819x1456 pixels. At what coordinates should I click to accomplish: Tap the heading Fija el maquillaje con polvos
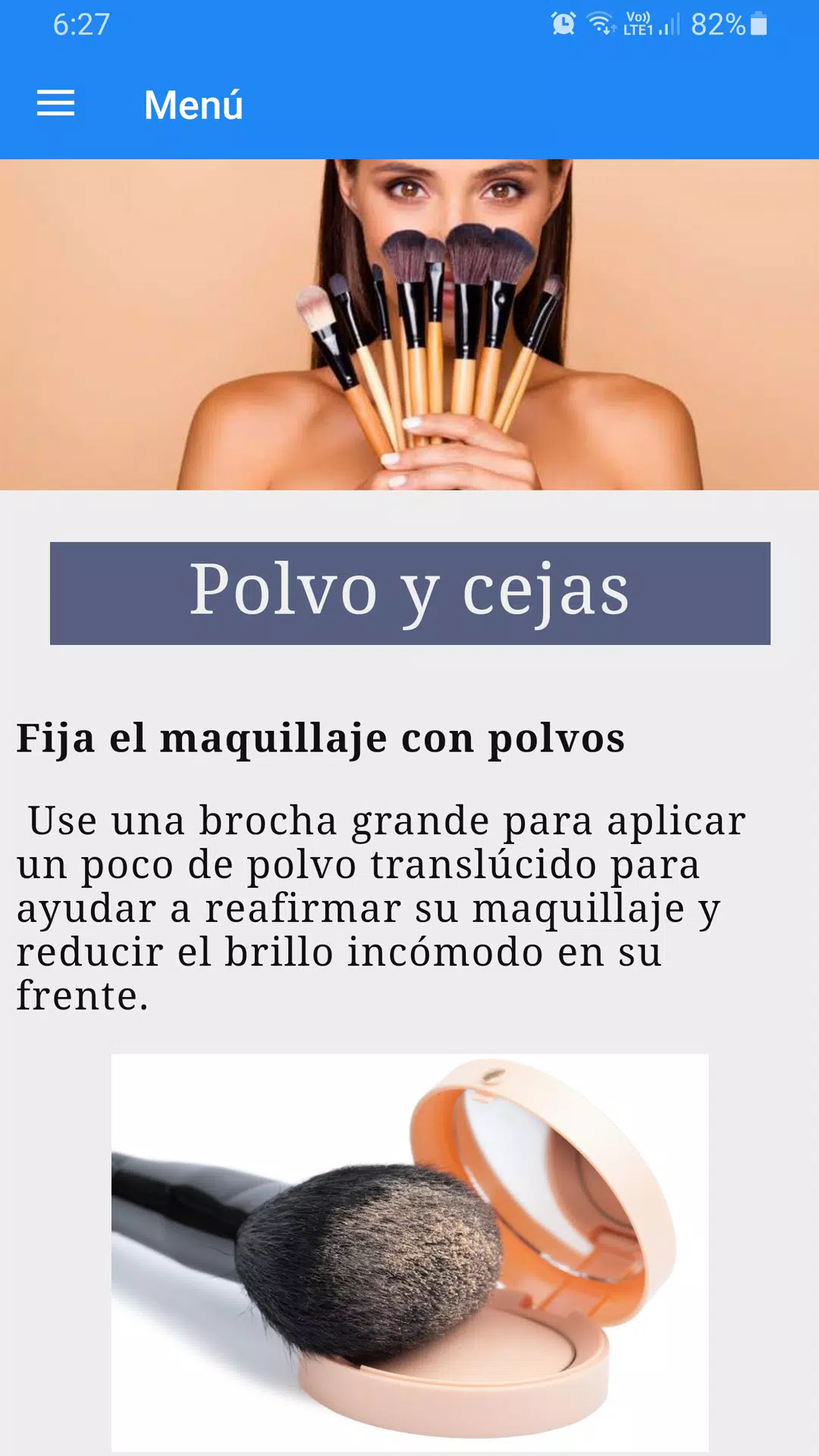[320, 739]
